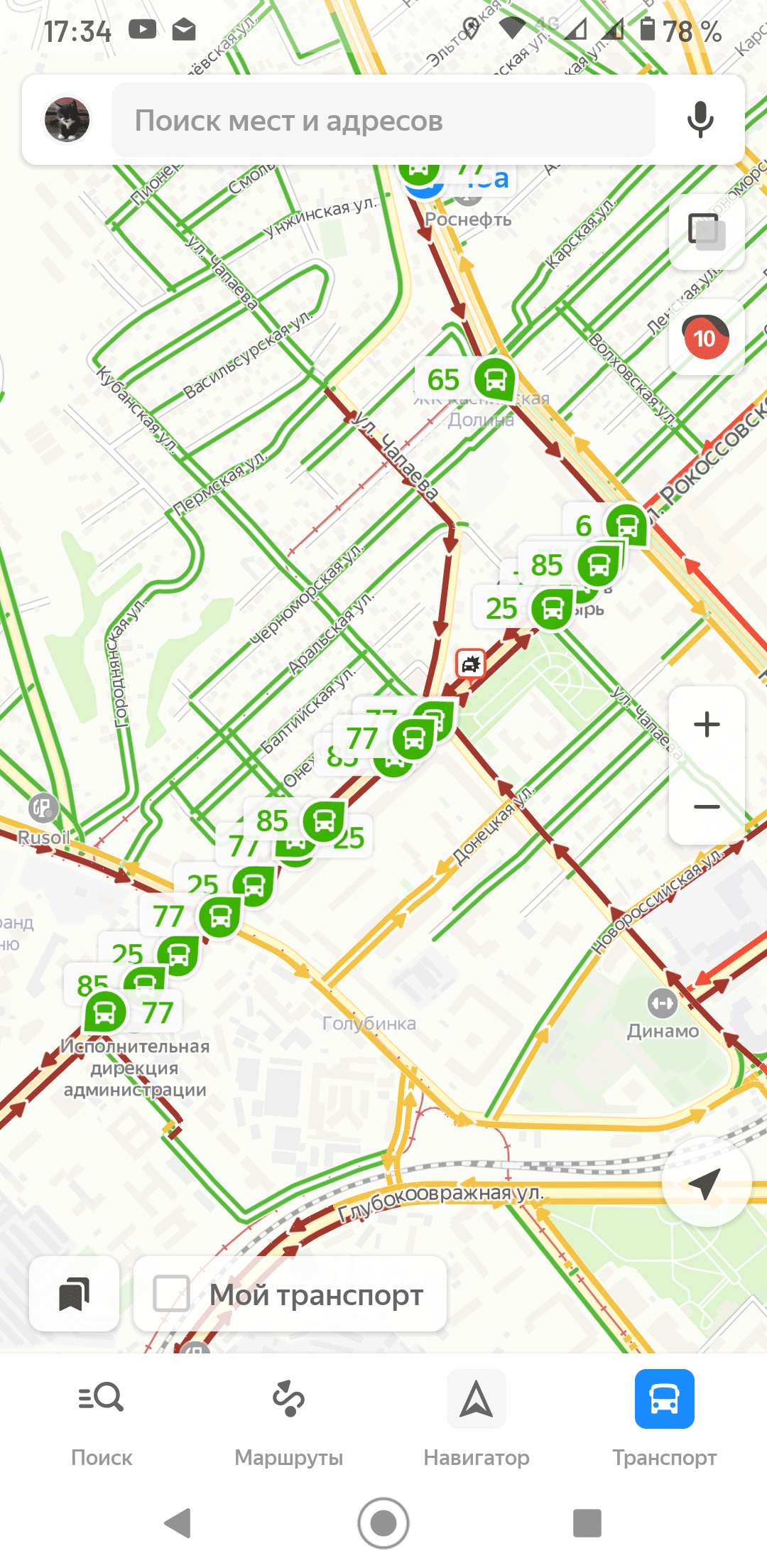This screenshot has width=767, height=1568.
Task: Start voice search with microphone
Action: (700, 120)
